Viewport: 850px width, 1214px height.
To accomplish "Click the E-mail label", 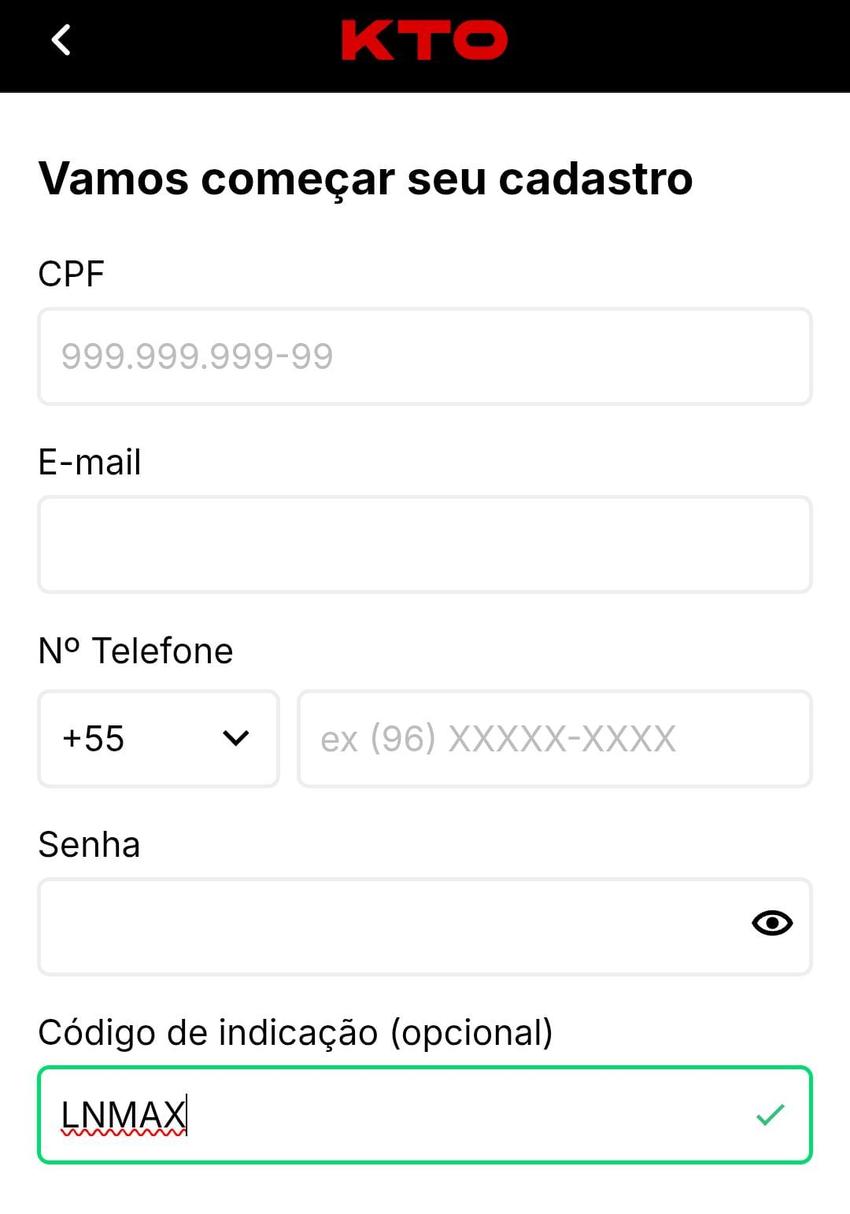I will coord(89,462).
